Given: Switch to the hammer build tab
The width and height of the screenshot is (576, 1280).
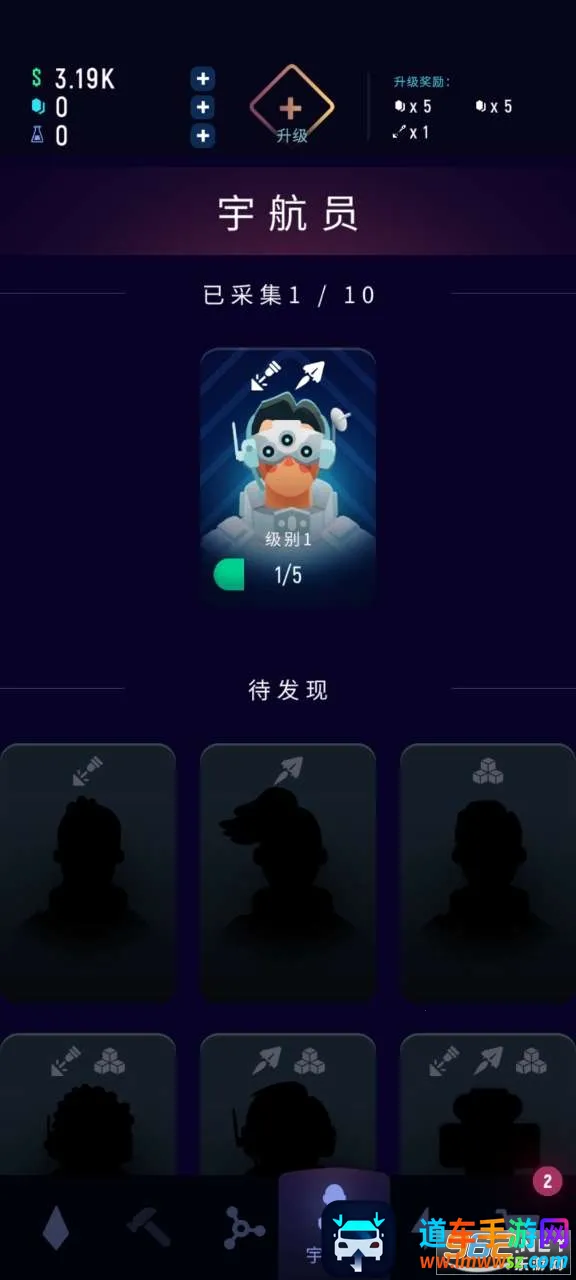Looking at the screenshot, I should [x=148, y=1228].
